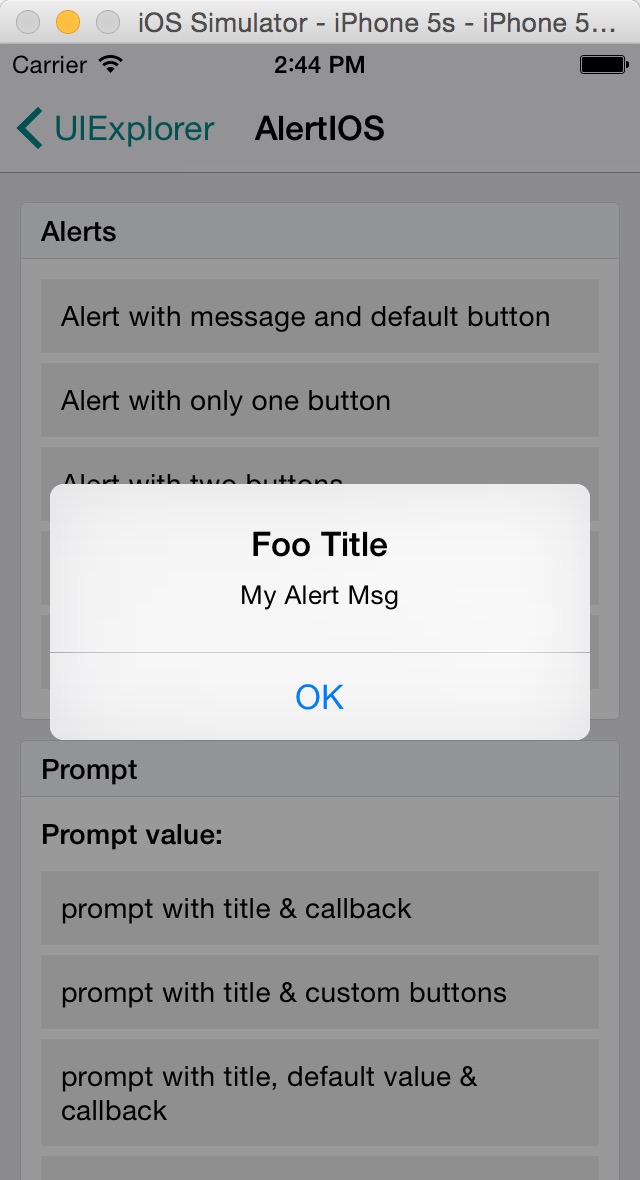Dismiss the alert with OK
Image resolution: width=640 pixels, height=1180 pixels.
point(319,697)
